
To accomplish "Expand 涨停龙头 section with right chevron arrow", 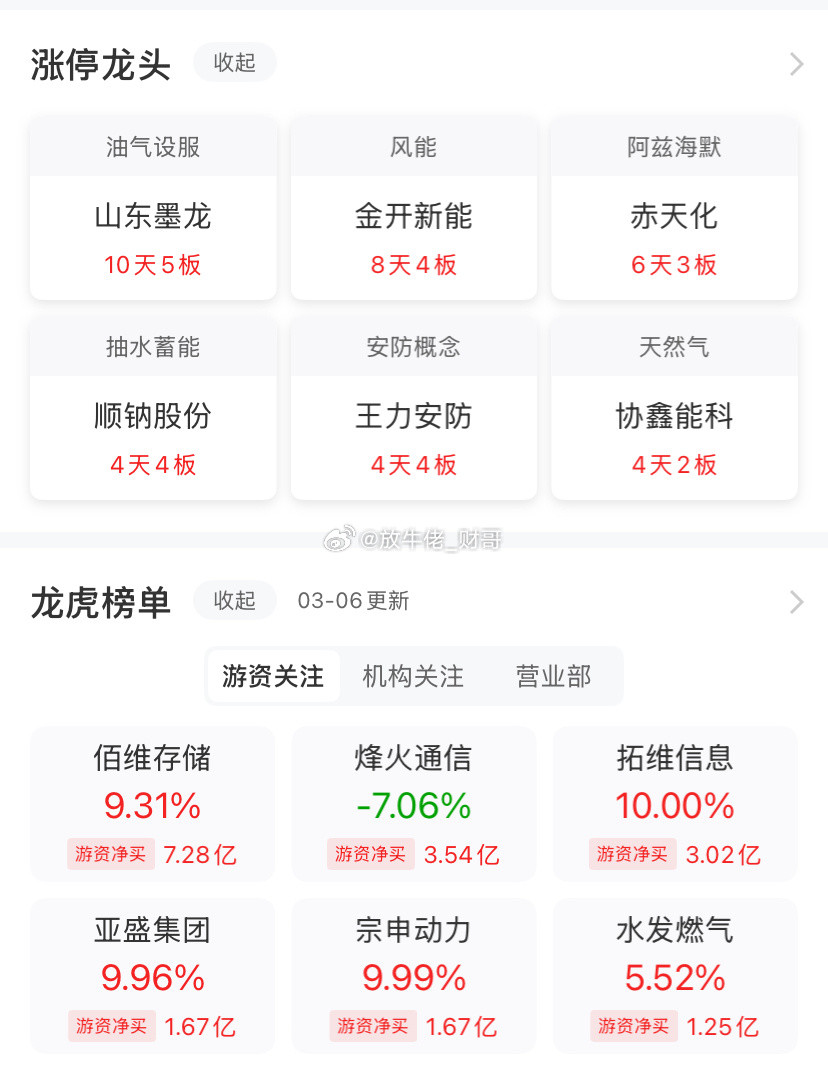I will tap(795, 63).
